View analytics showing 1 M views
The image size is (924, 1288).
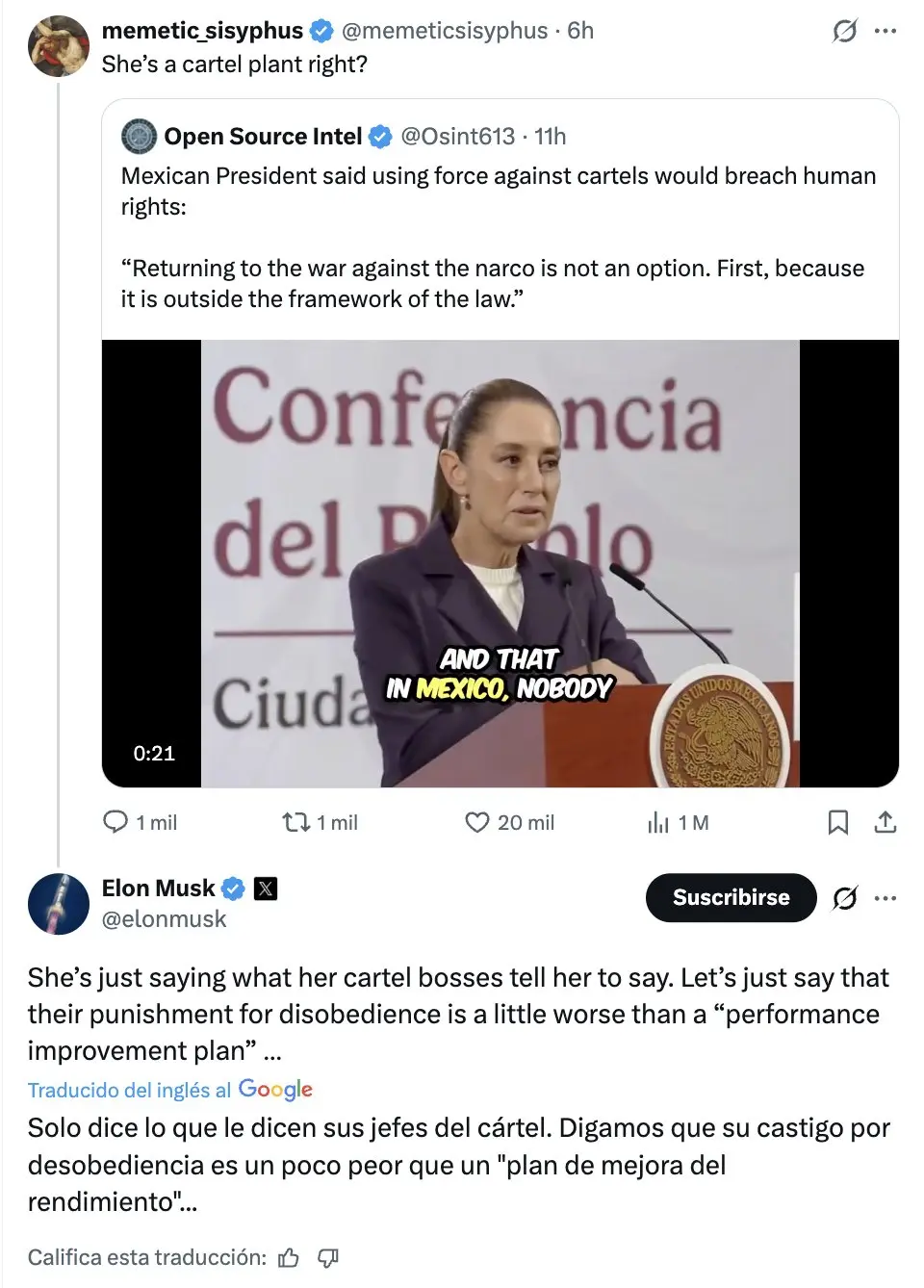click(x=658, y=822)
